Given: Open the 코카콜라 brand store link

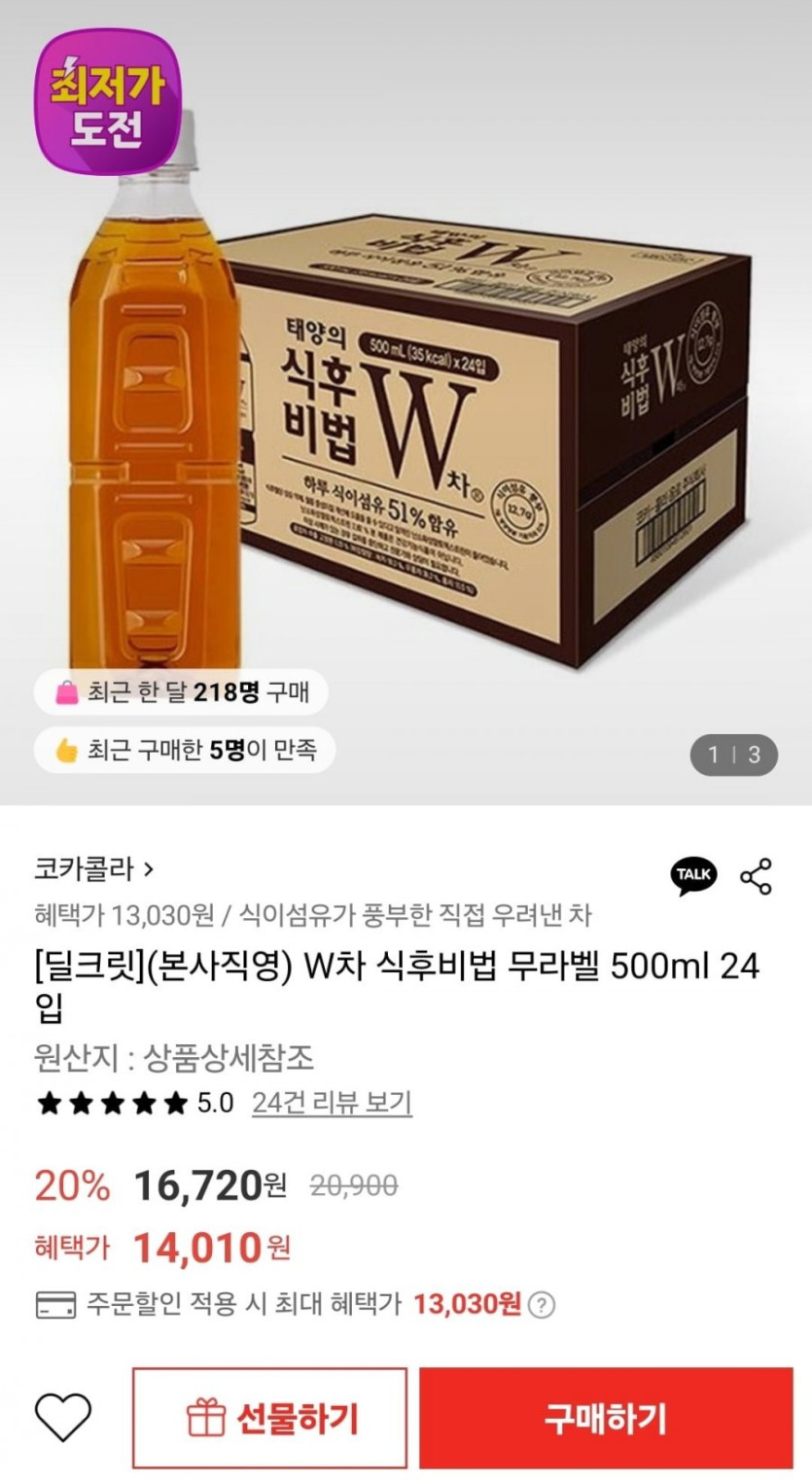Looking at the screenshot, I should pyautogui.click(x=93, y=868).
